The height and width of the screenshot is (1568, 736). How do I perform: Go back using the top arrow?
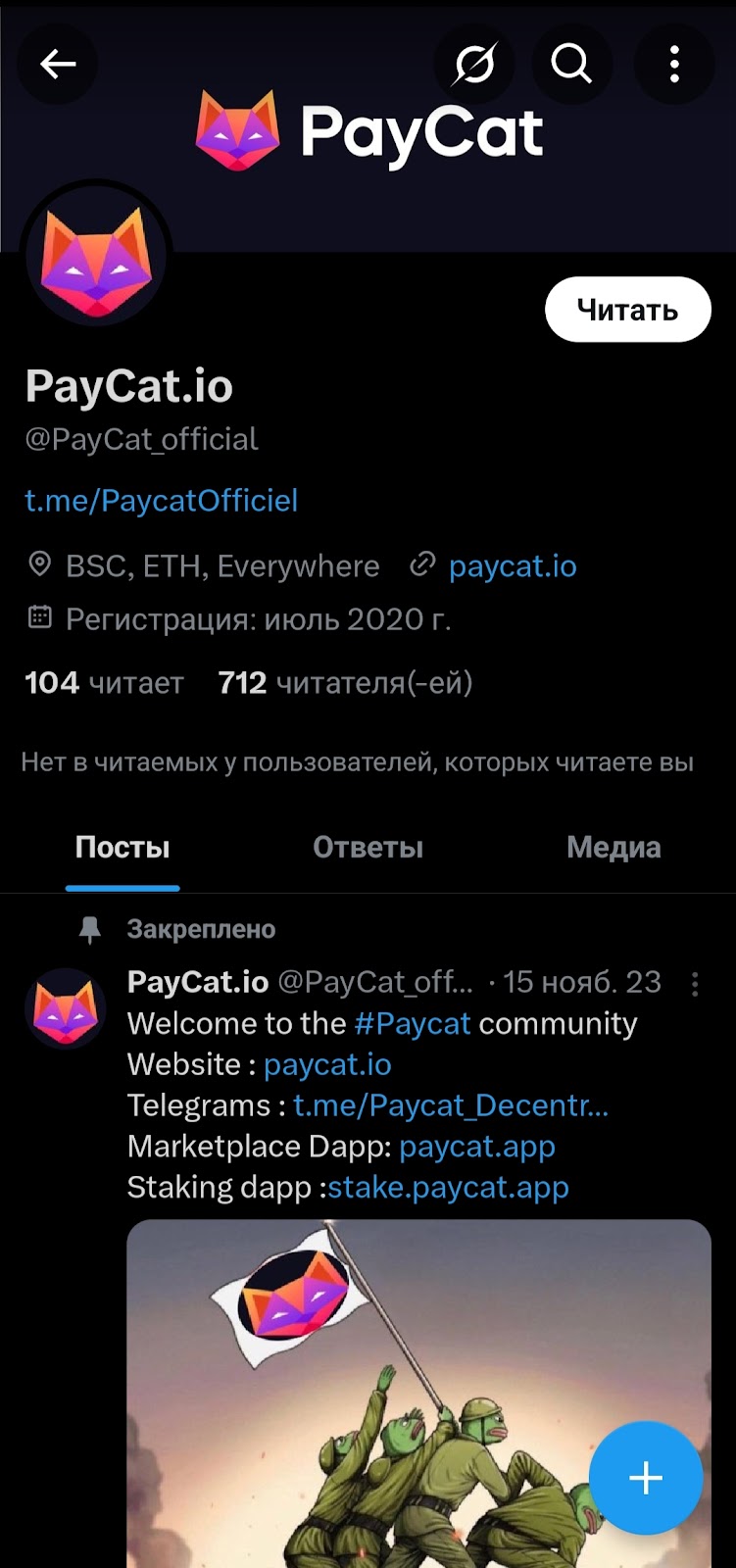coord(58,65)
